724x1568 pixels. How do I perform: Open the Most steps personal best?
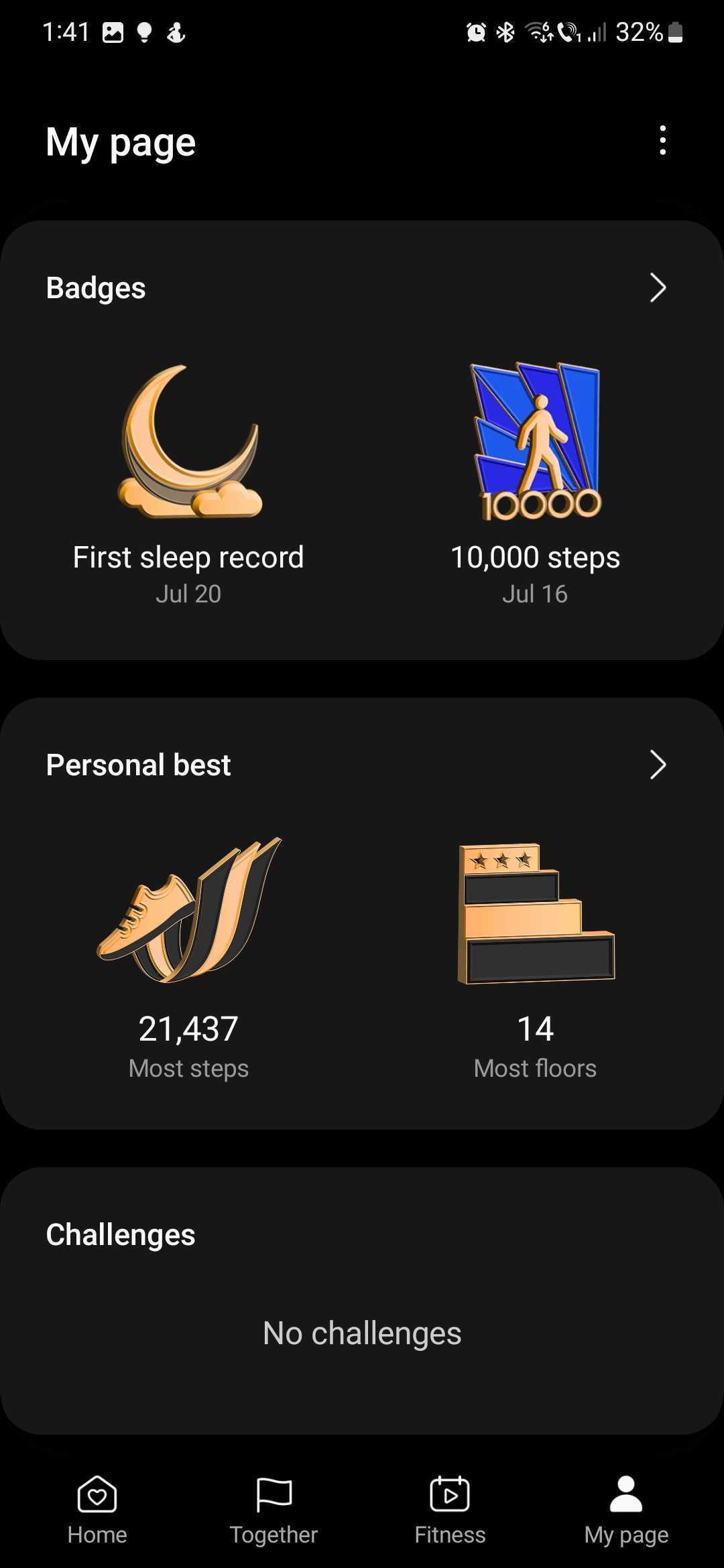coord(188,958)
